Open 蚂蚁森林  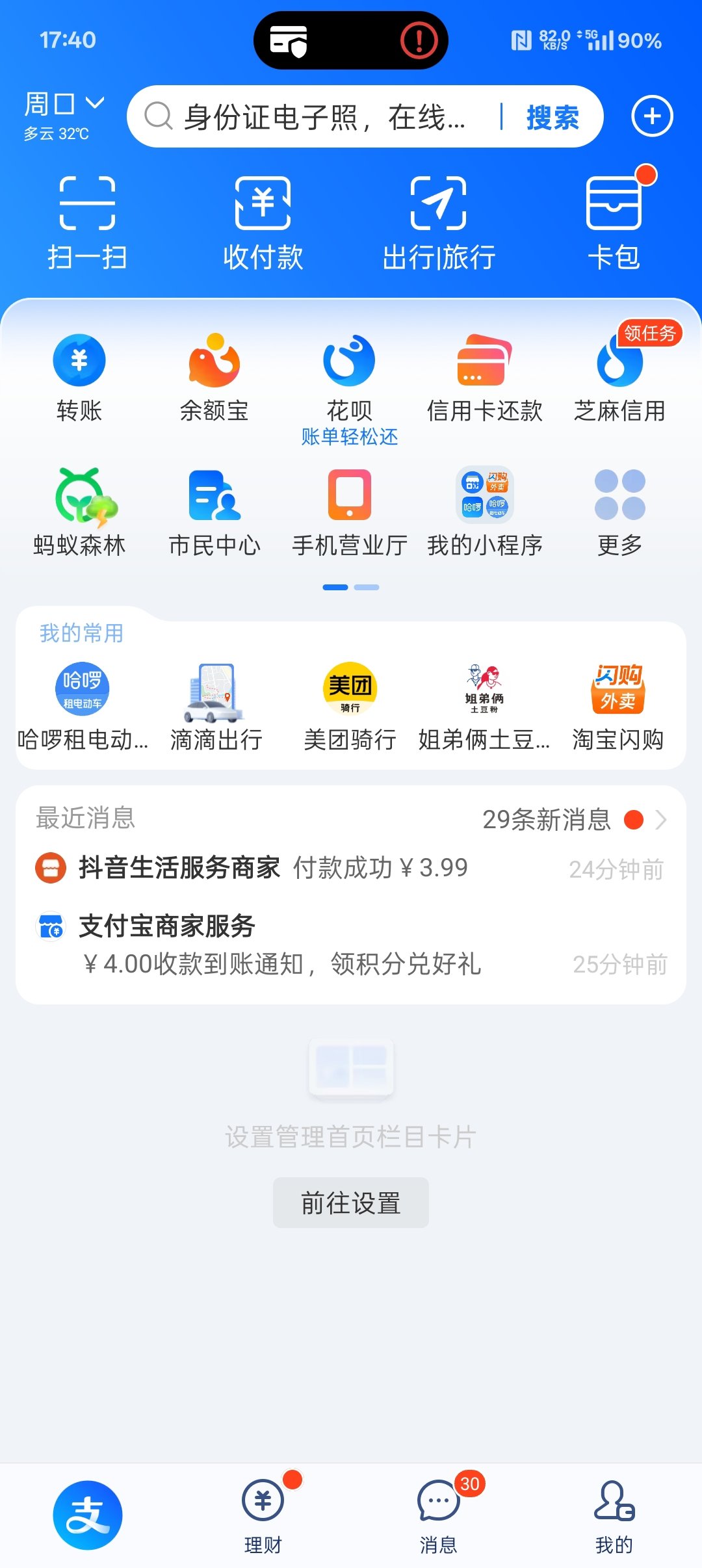[79, 512]
